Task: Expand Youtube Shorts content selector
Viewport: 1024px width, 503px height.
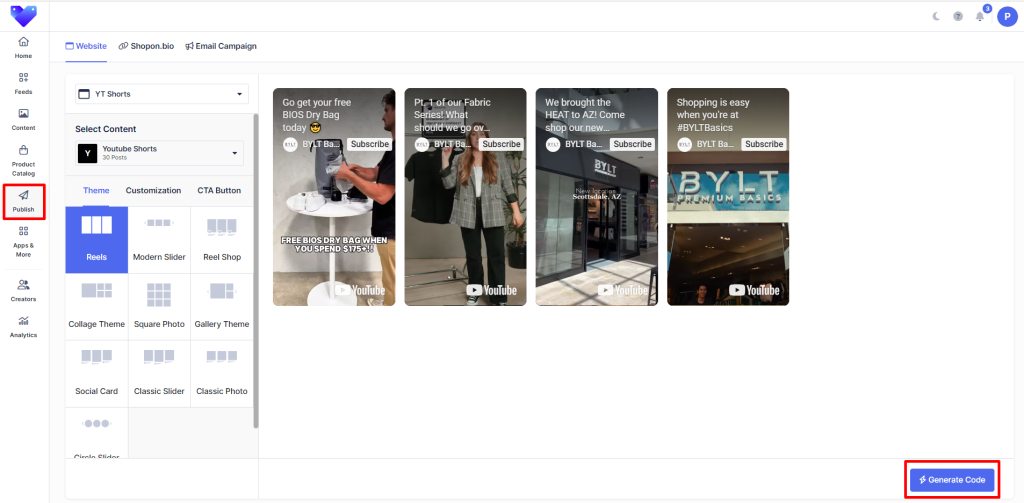Action: coord(161,153)
